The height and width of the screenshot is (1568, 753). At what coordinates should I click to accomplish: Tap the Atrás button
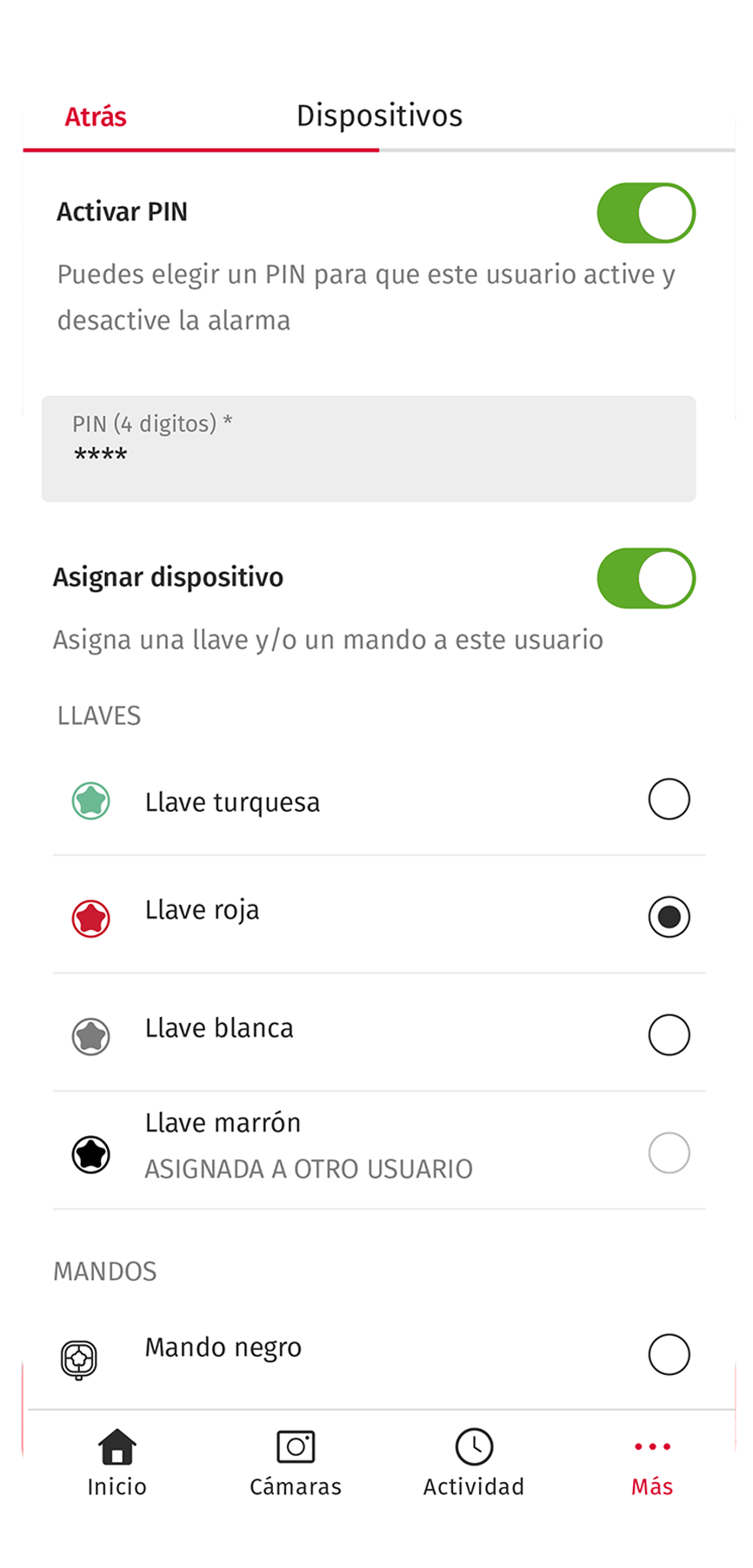94,116
